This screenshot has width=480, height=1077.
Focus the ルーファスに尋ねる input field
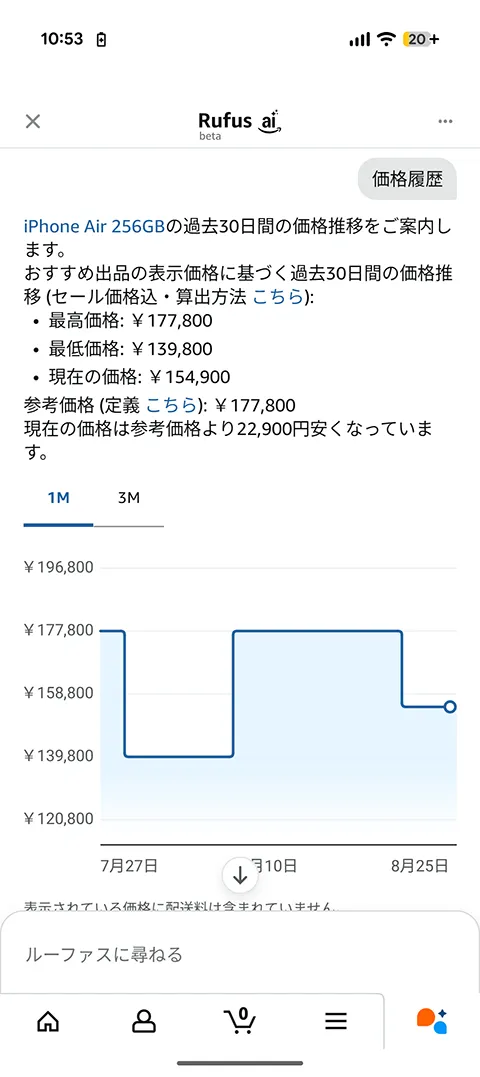(240, 954)
